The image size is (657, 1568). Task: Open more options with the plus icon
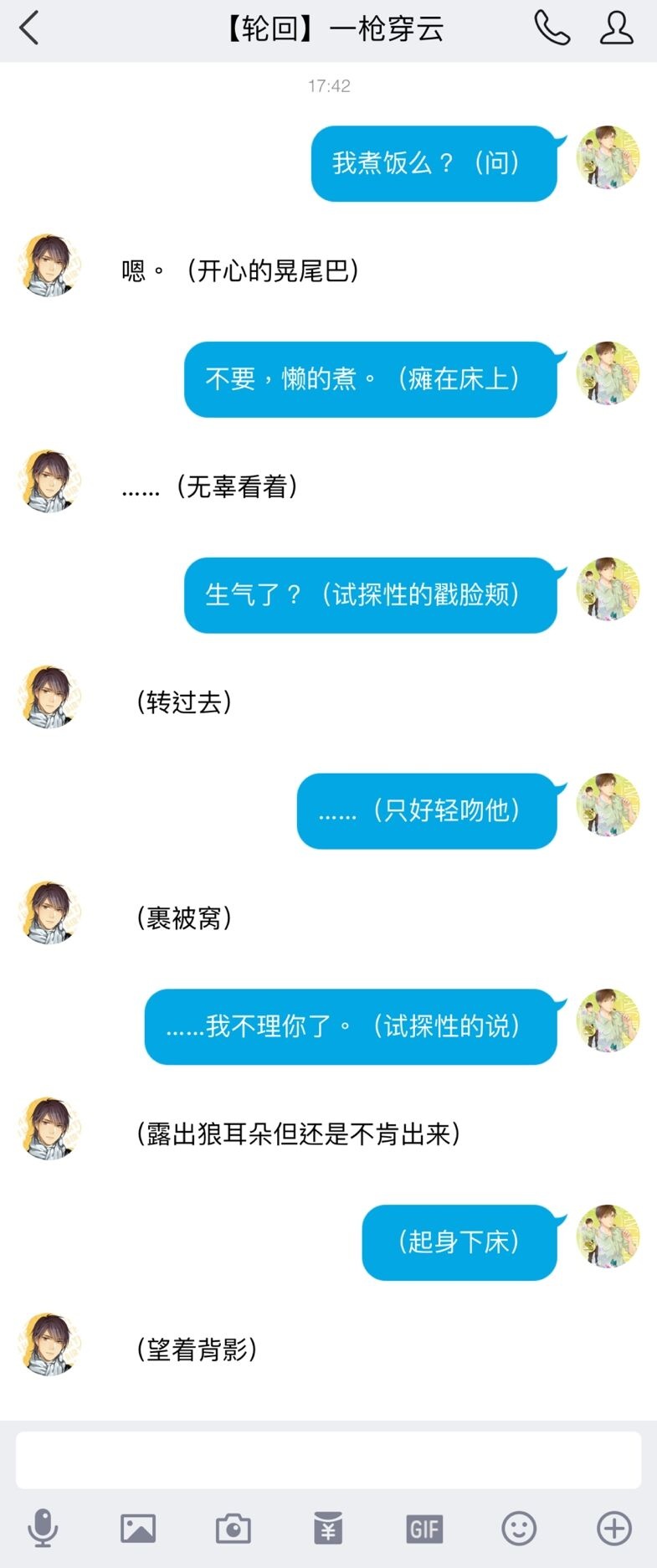tap(613, 1528)
